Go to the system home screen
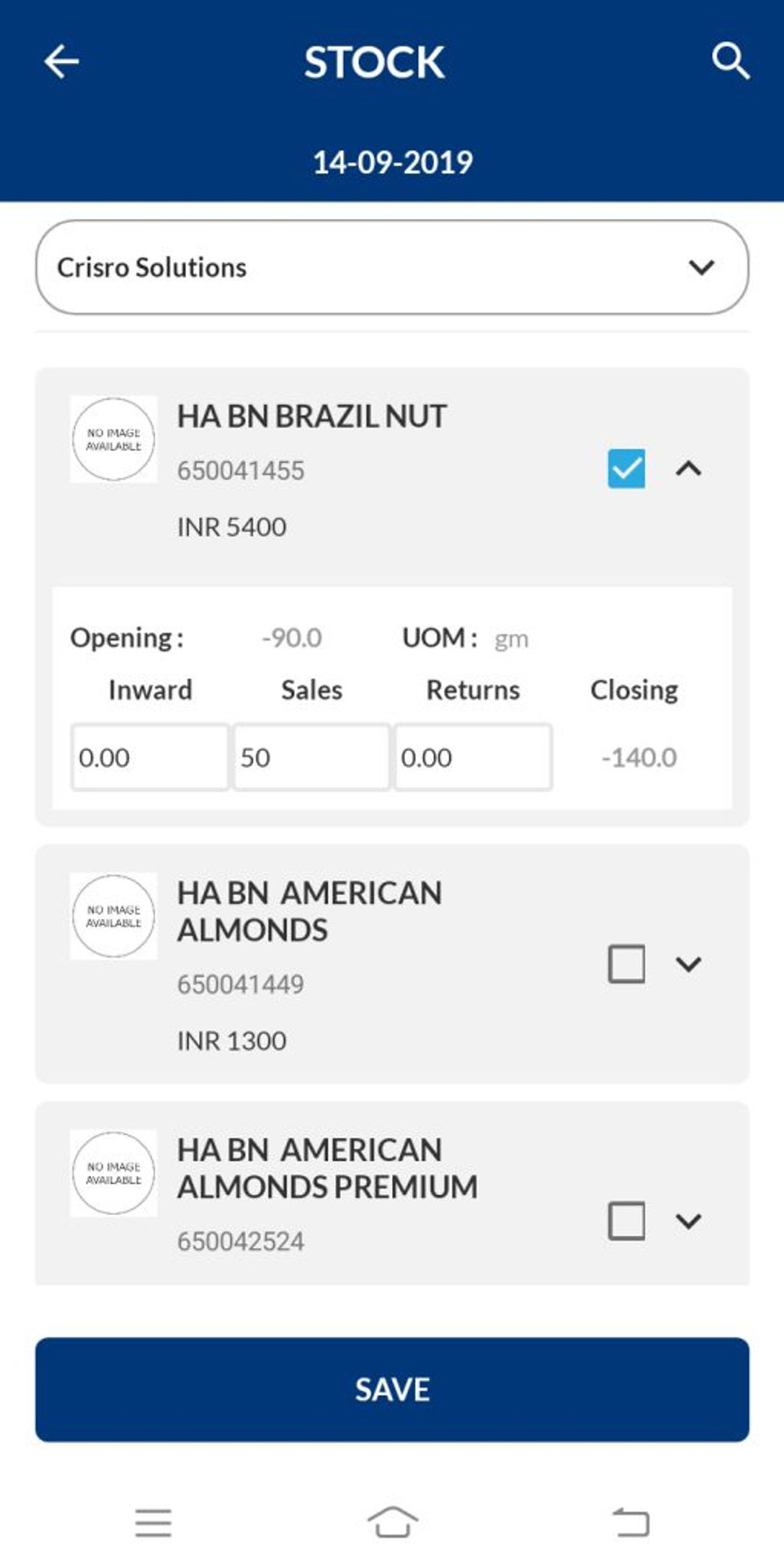 (x=392, y=1522)
